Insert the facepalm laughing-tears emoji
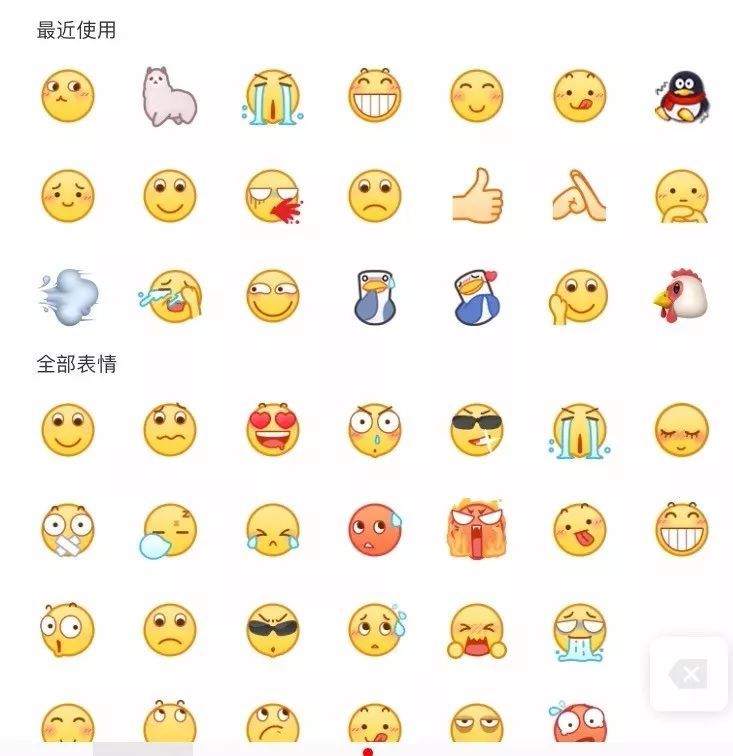This screenshot has height=756, width=733. (x=169, y=295)
